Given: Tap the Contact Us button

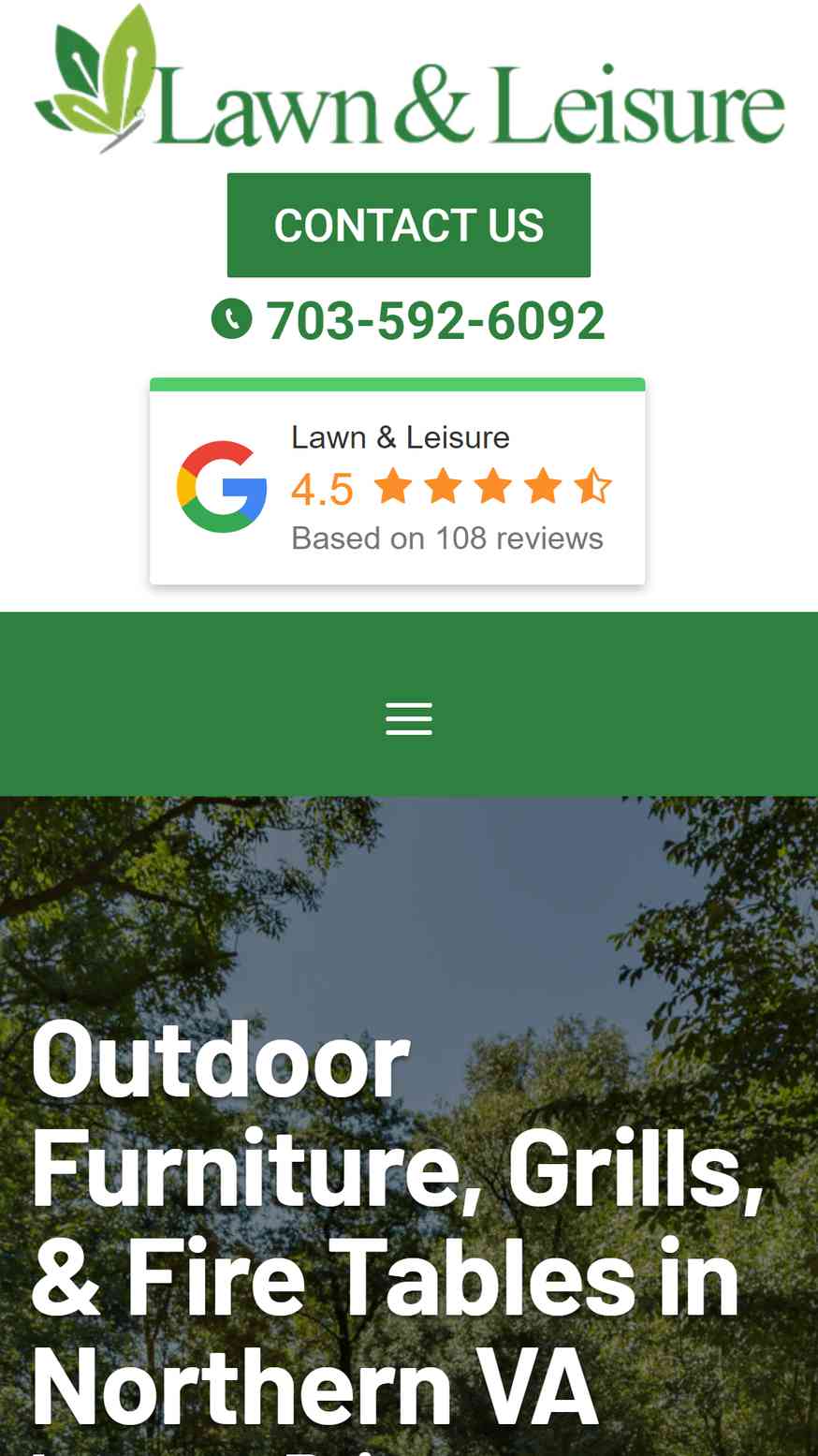Looking at the screenshot, I should pos(409,225).
